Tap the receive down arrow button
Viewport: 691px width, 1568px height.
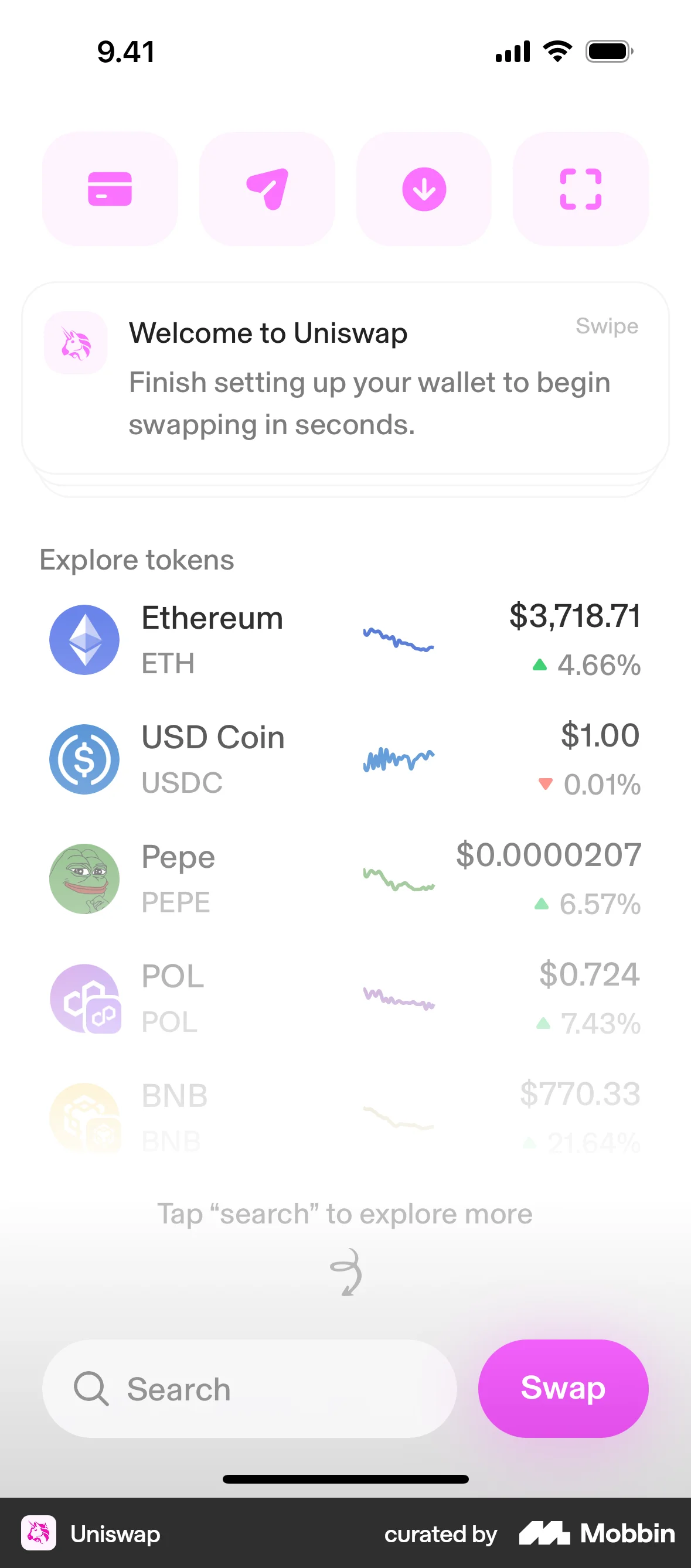tap(424, 189)
